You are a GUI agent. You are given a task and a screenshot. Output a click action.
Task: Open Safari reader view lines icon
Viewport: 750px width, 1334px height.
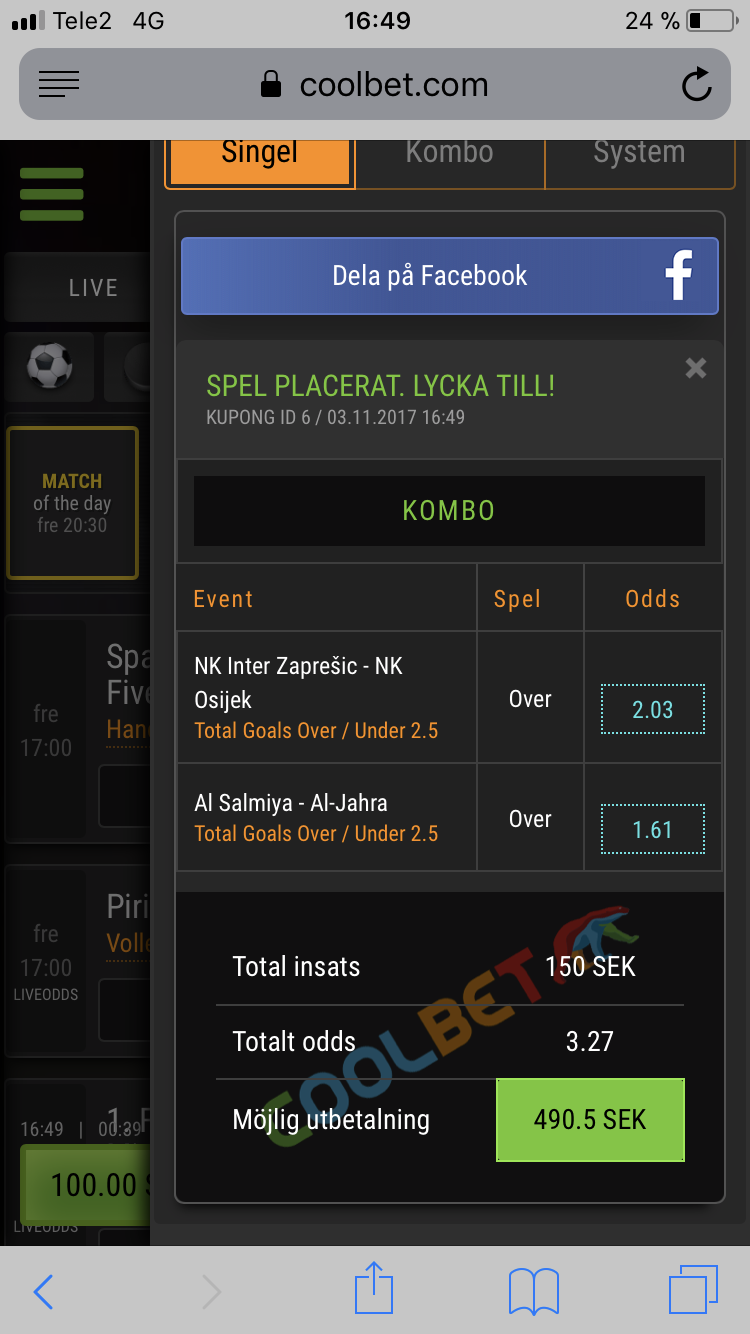tap(59, 85)
